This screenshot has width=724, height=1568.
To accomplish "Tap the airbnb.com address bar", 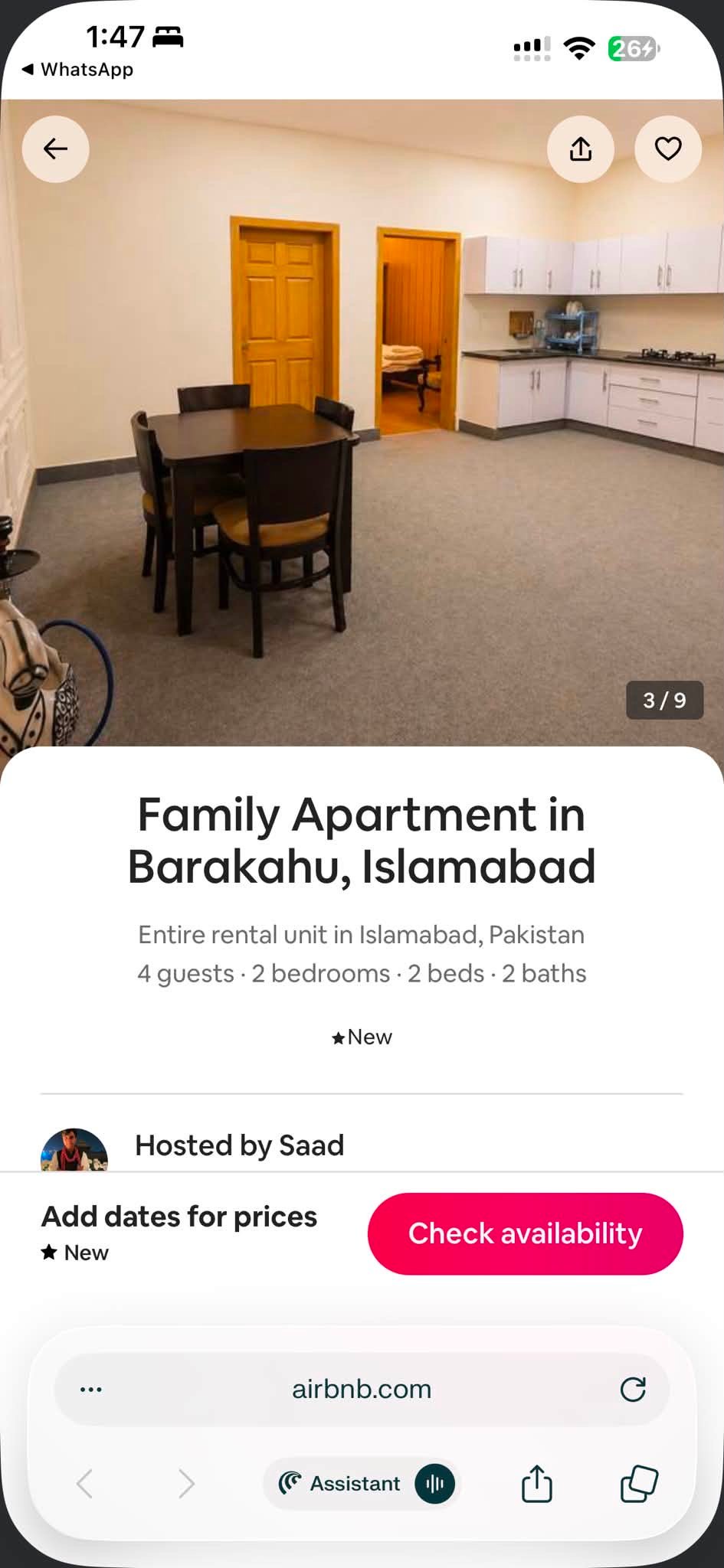I will click(x=362, y=1389).
